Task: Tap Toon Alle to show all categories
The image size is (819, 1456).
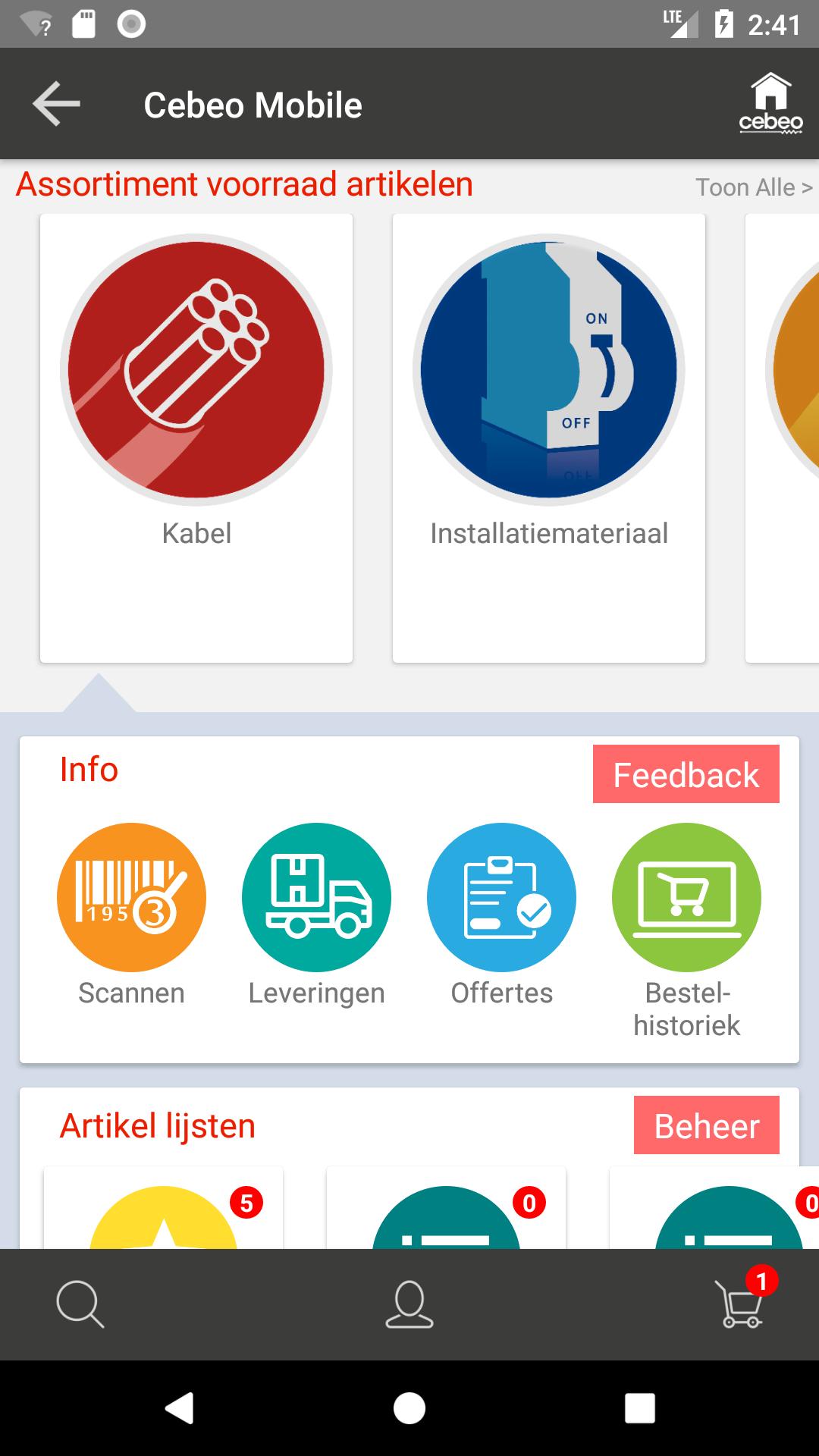Action: (754, 187)
